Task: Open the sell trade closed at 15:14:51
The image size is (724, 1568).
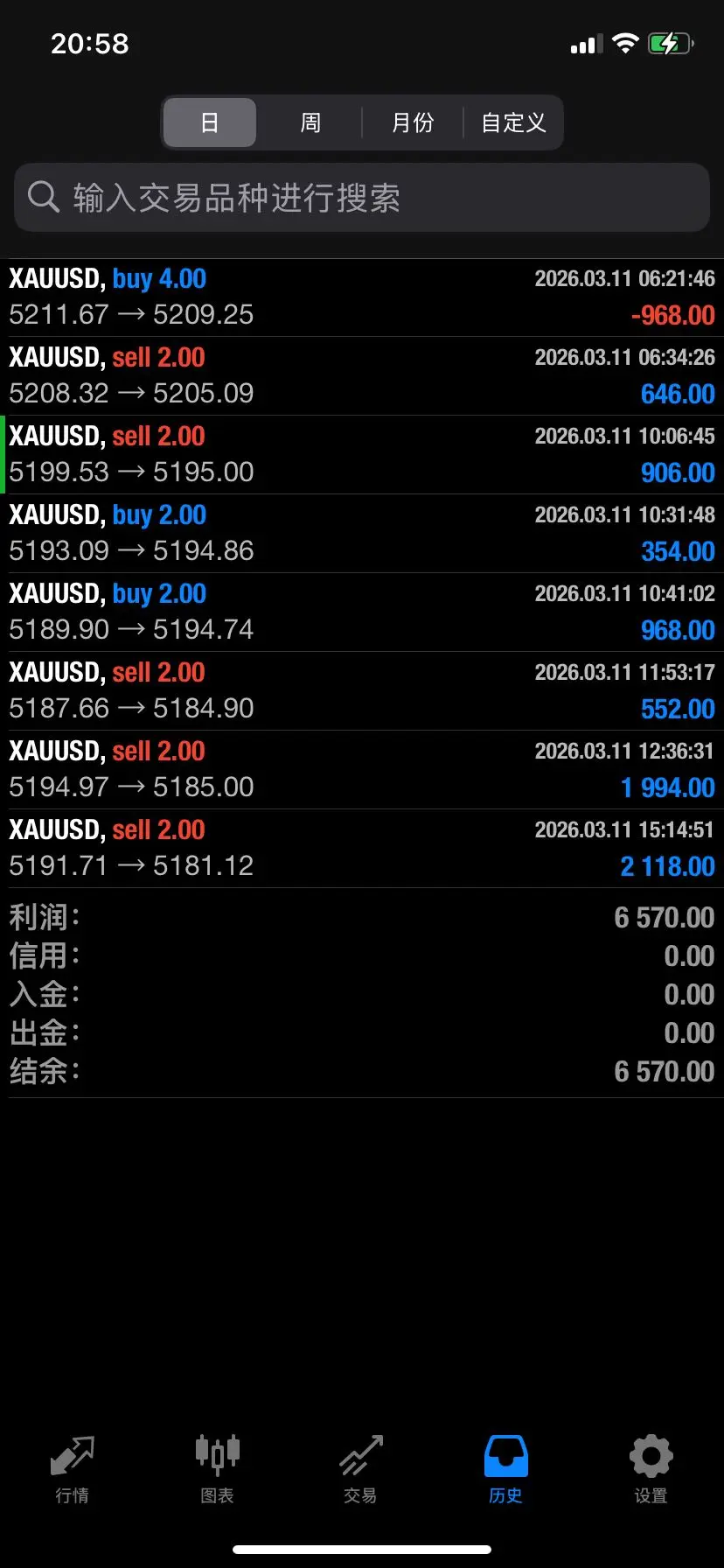Action: coord(362,849)
